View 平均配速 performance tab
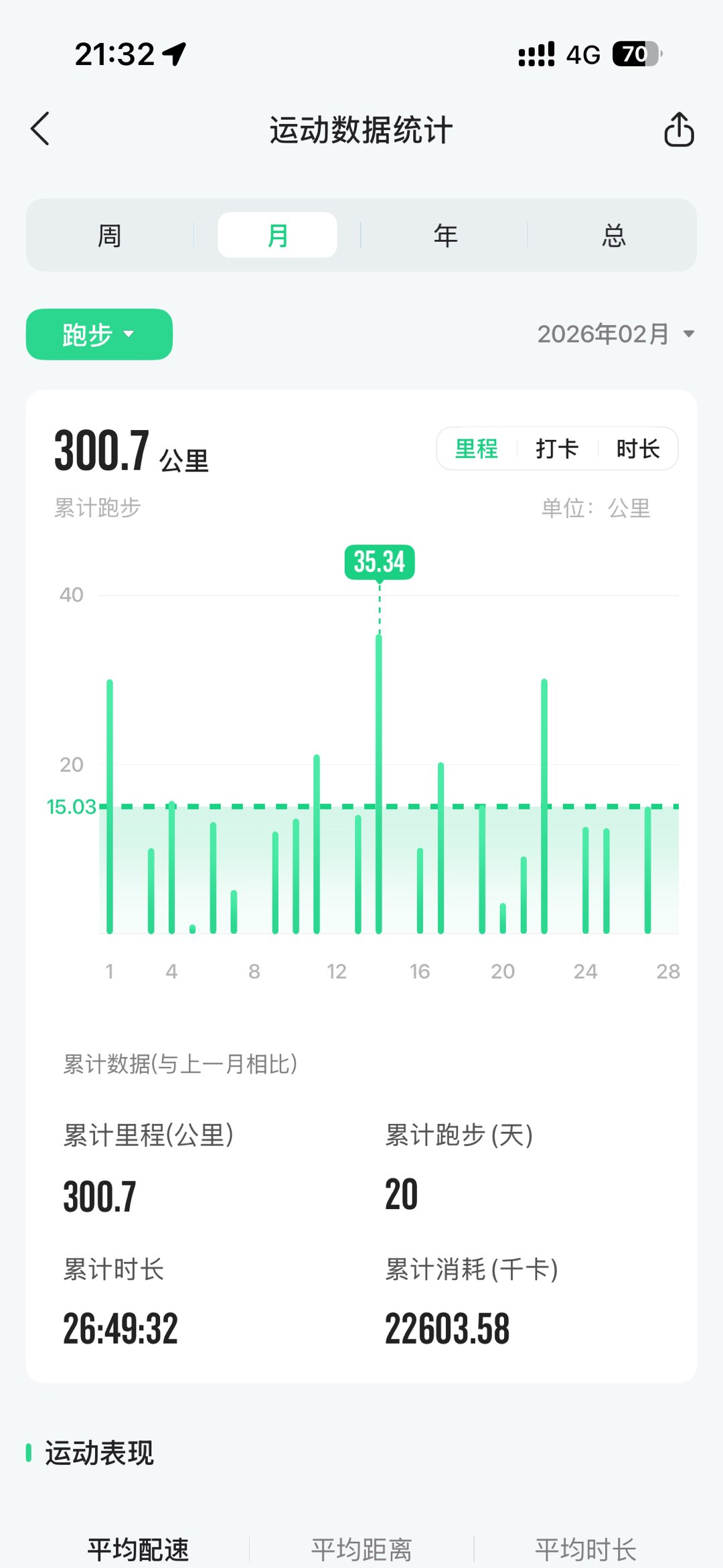Image resolution: width=723 pixels, height=1568 pixels. point(138,1549)
